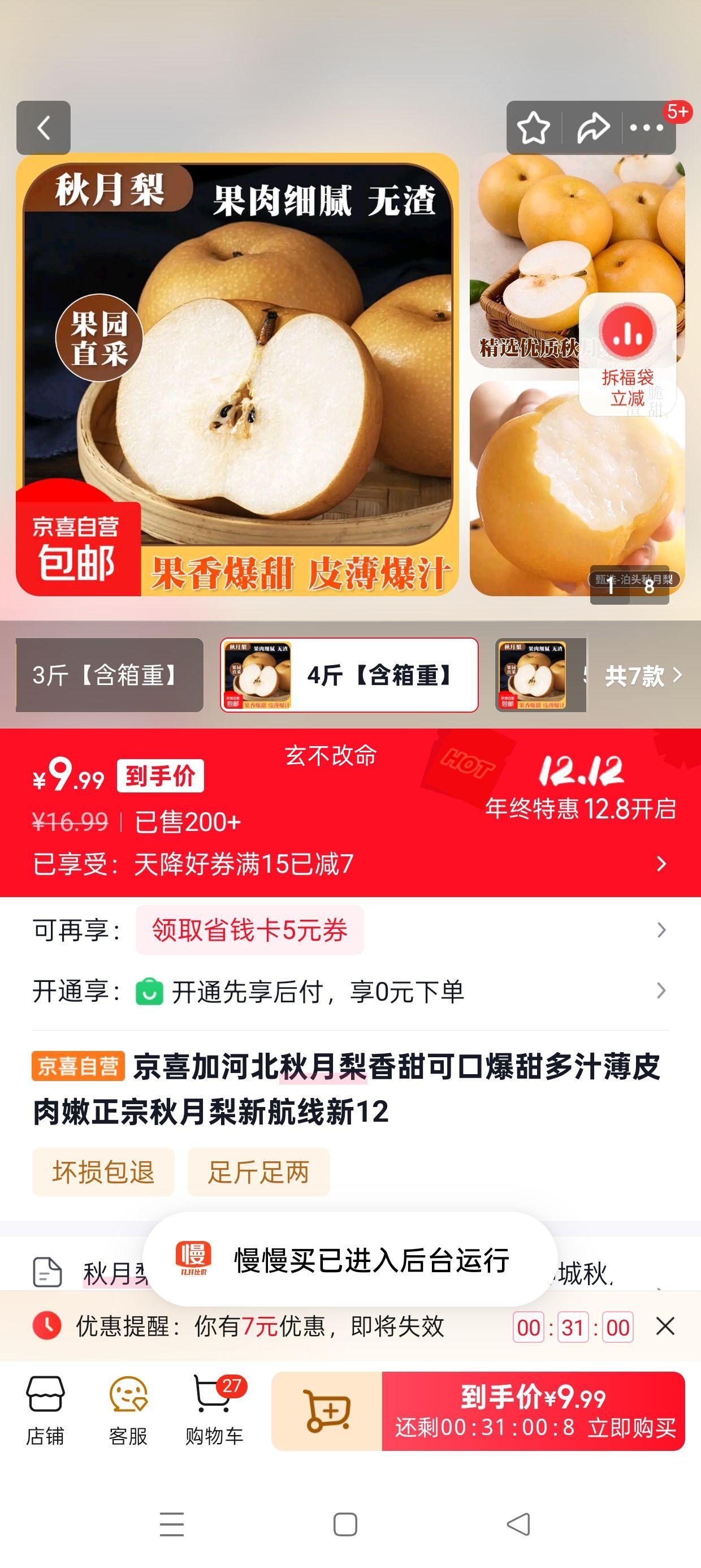Open the 秋月梨 main product image
The image size is (701, 1568).
click(237, 374)
